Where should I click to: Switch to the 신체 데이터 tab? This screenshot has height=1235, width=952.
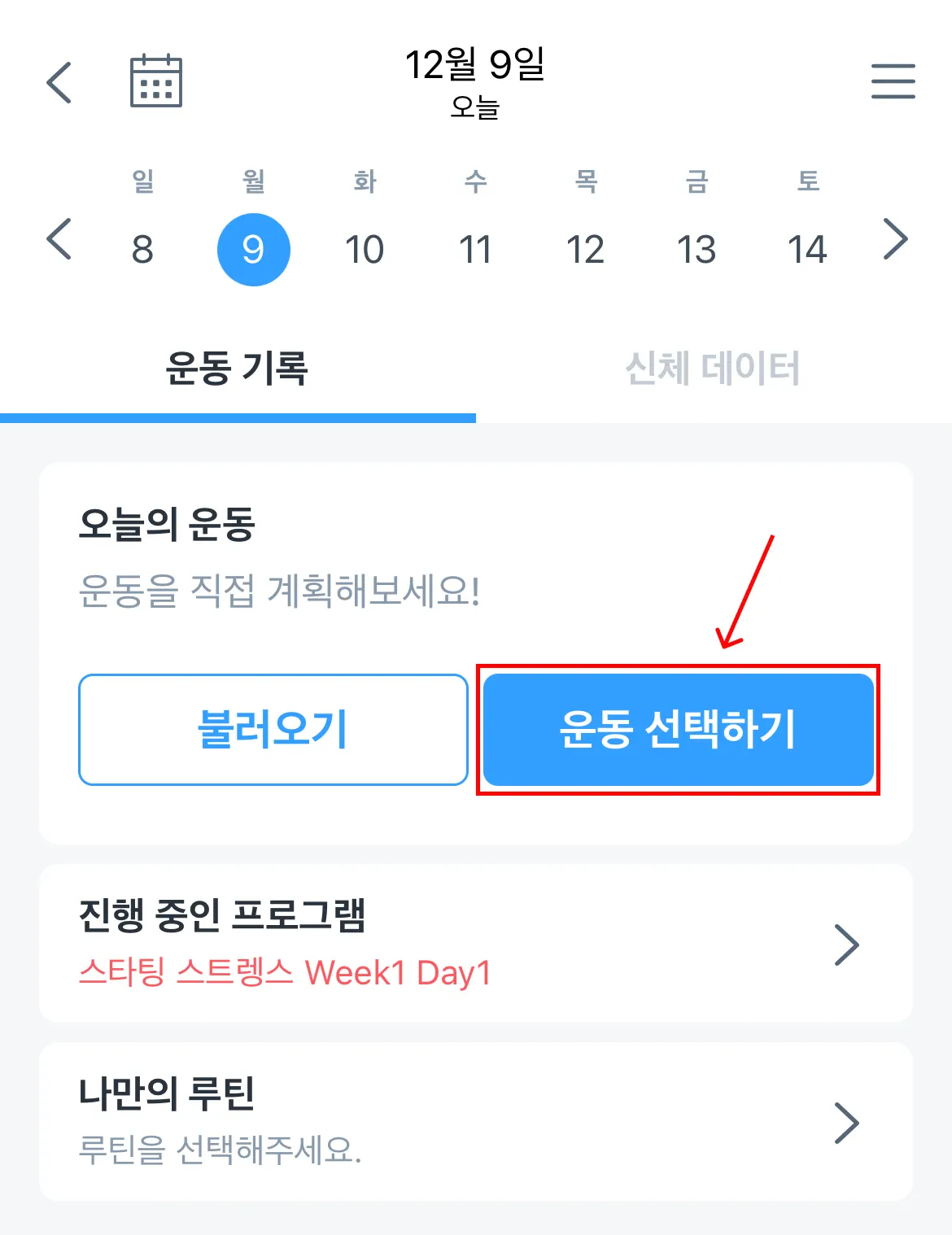click(x=714, y=369)
